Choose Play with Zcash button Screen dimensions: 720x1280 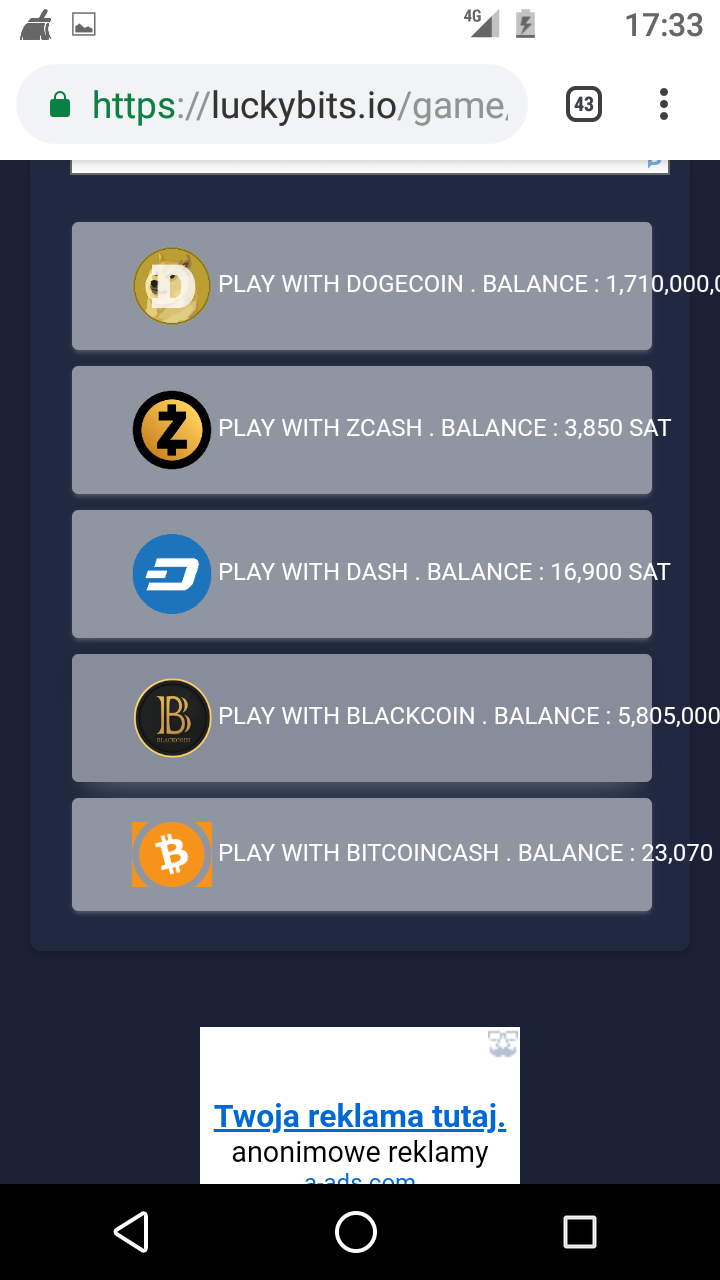361,430
